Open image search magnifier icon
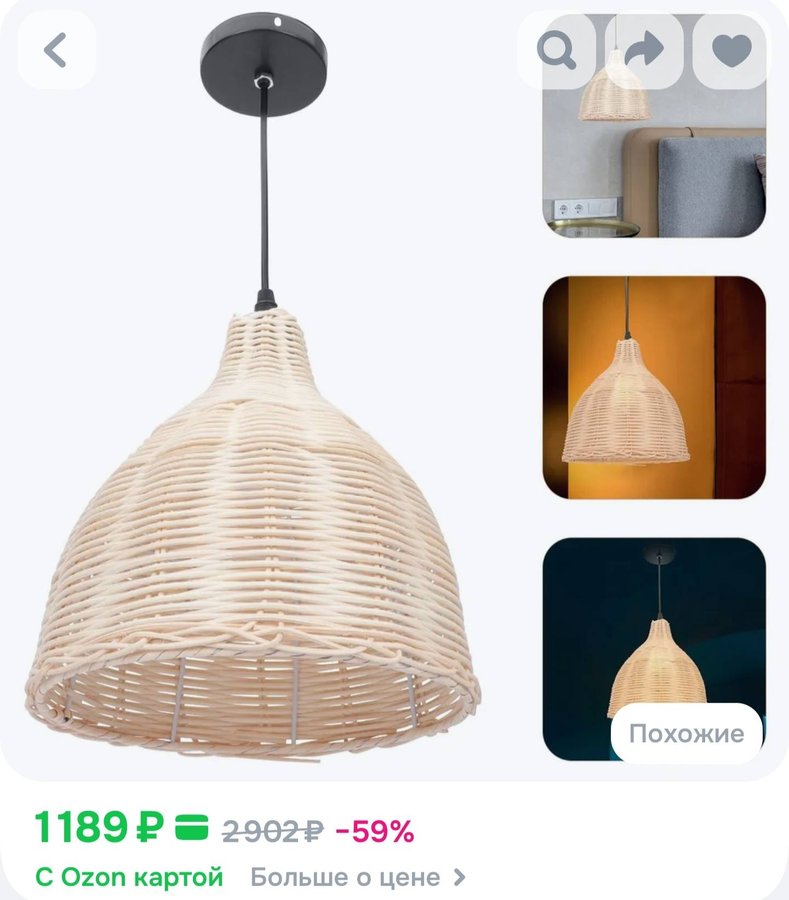Image resolution: width=789 pixels, height=900 pixels. 556,50
